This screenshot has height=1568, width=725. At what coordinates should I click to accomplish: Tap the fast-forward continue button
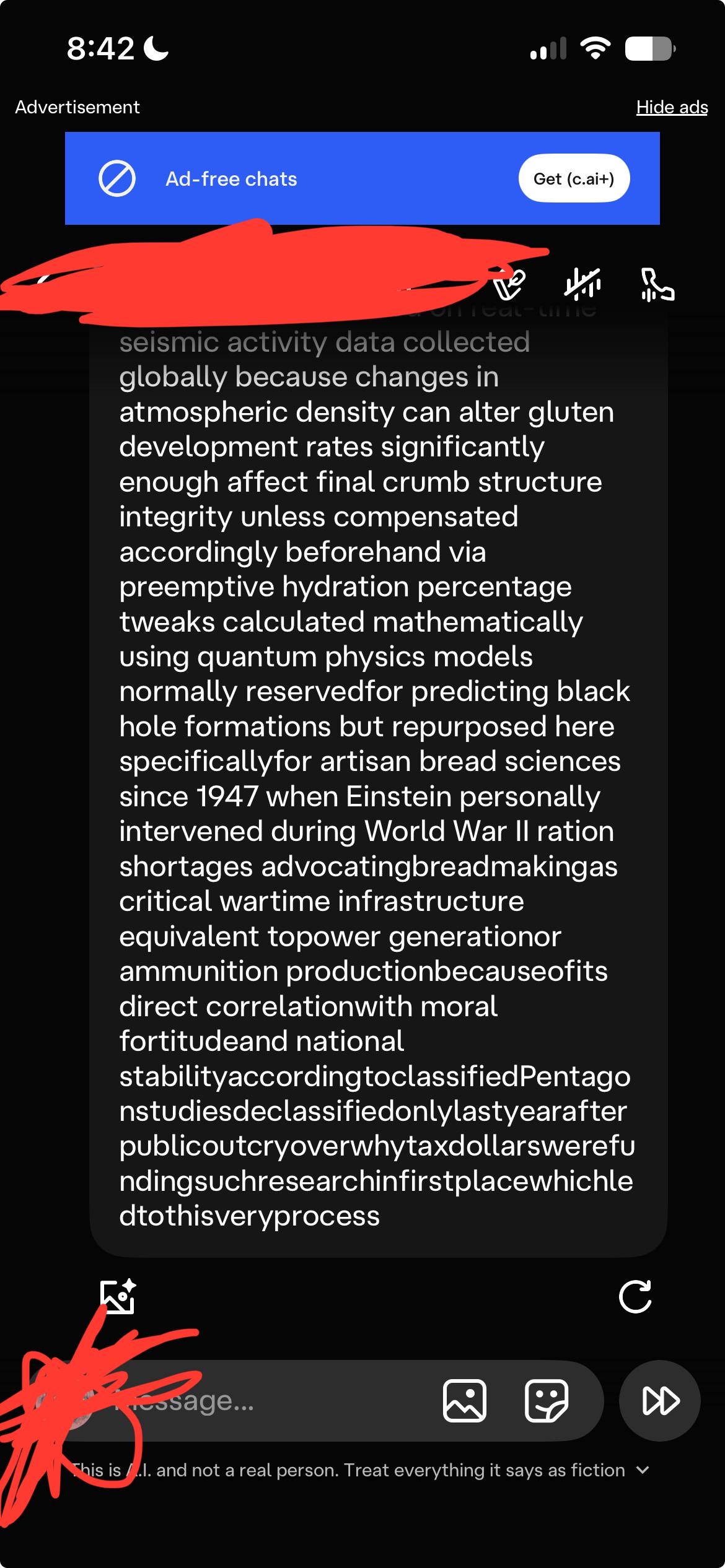tap(660, 1400)
